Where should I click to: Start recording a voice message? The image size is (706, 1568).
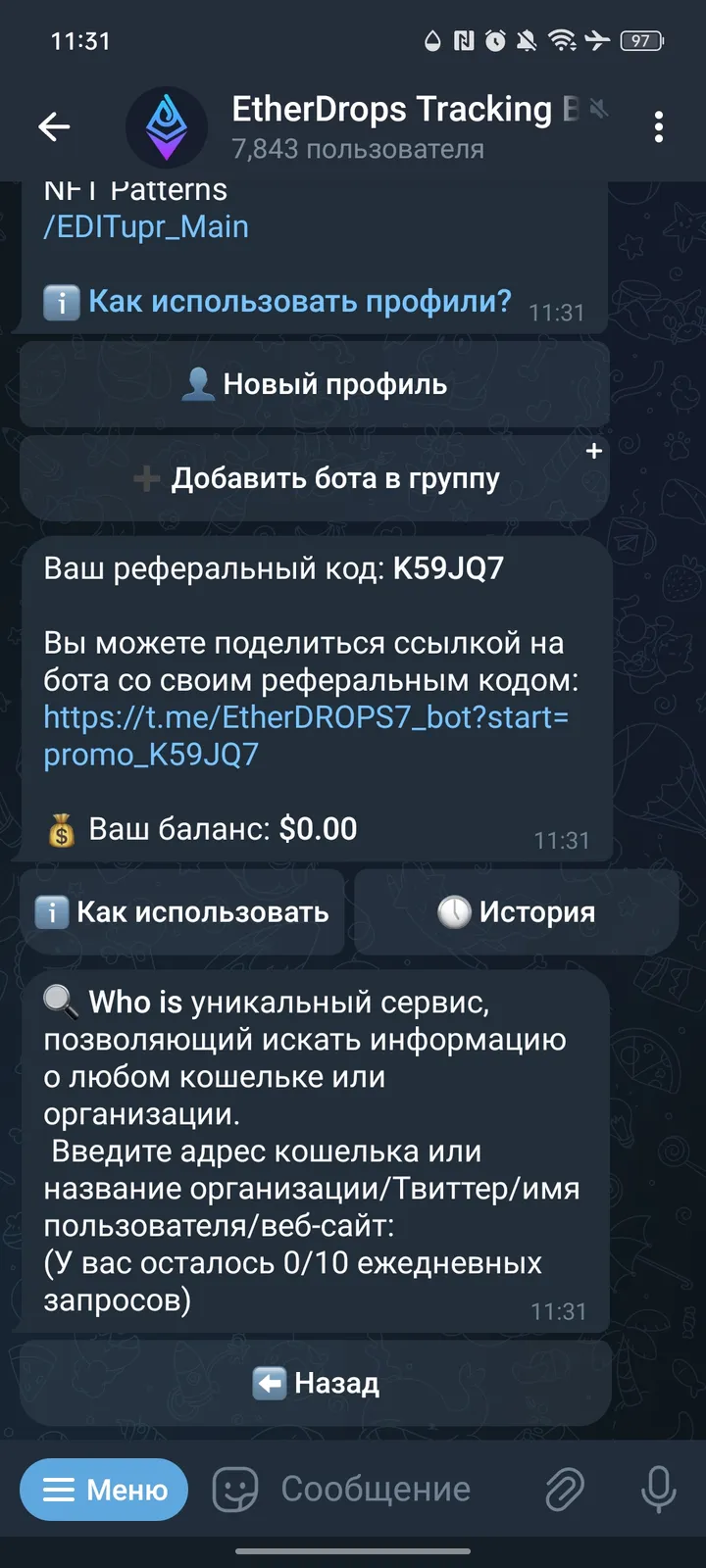tap(655, 1489)
